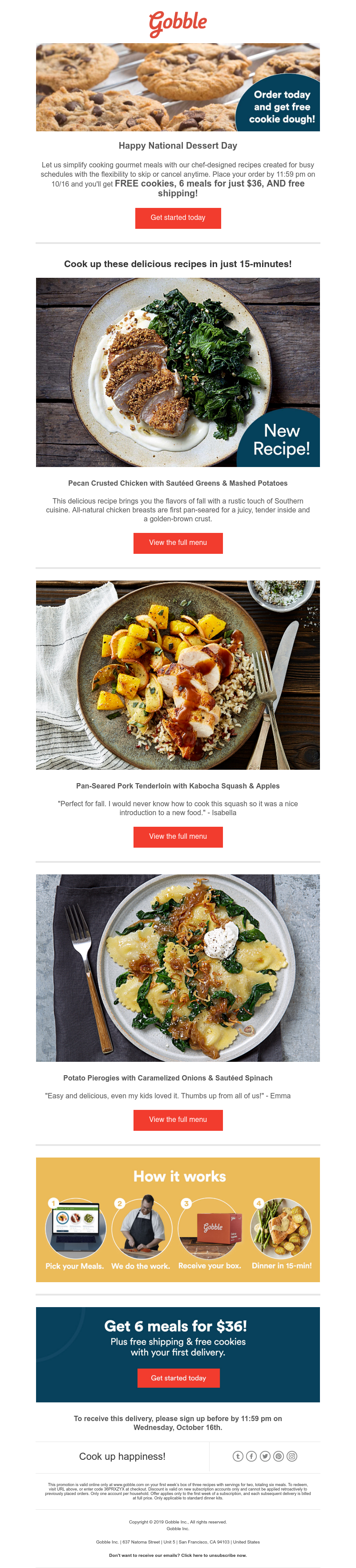The width and height of the screenshot is (356, 1568).
Task: Open the Pecan Crusted Chicken recipe photo
Action: [x=178, y=372]
